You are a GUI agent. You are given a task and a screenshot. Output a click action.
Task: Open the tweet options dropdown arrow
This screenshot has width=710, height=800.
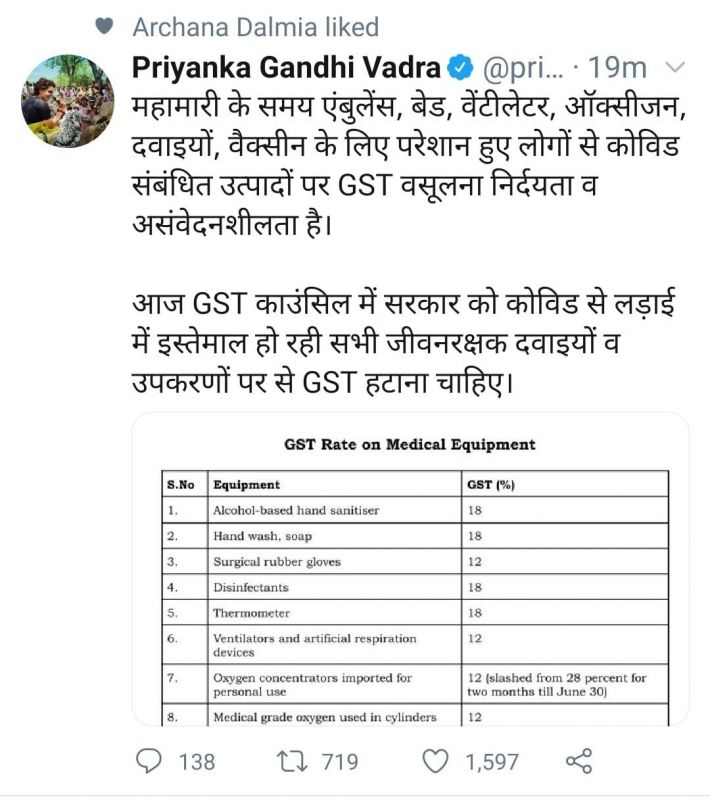675,68
